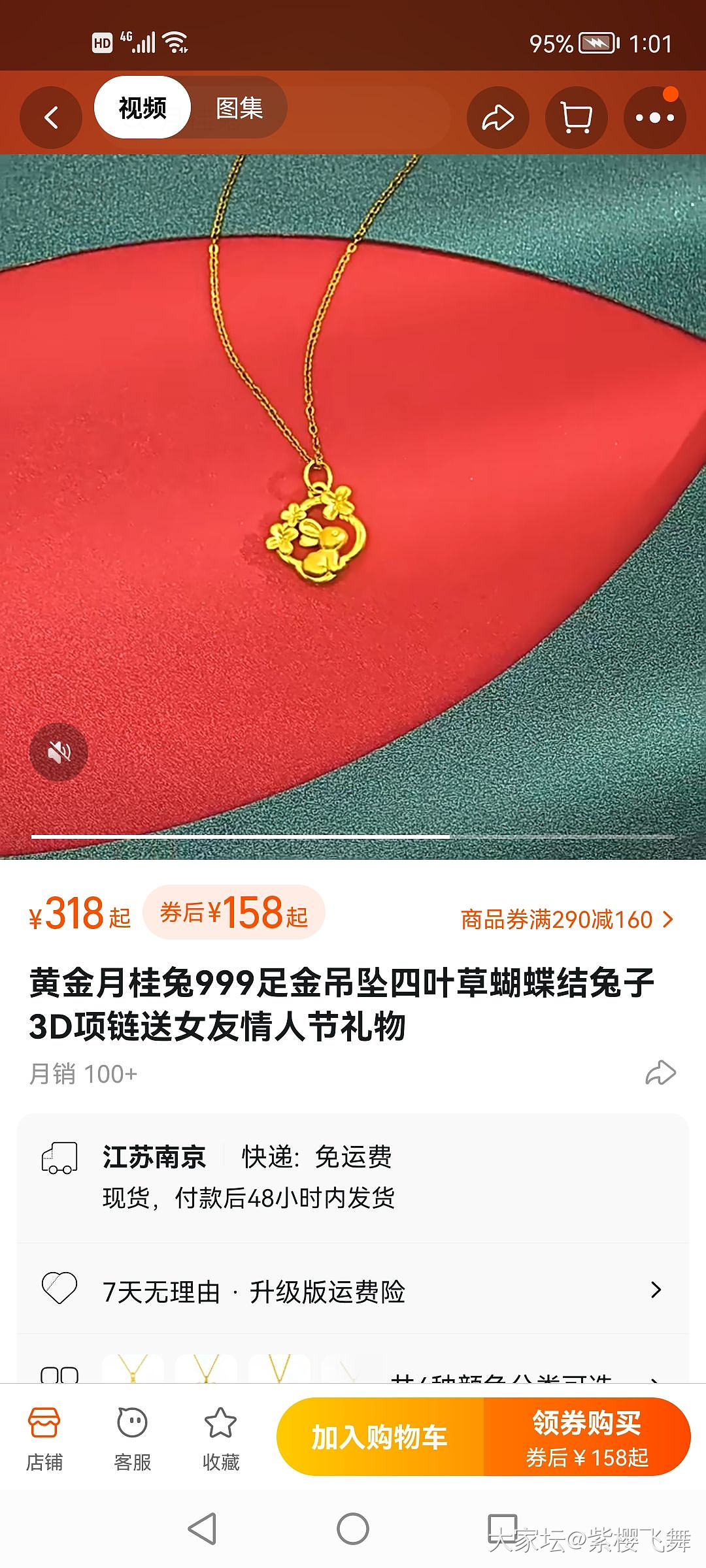Open shipping info row 江苏南京 快递

(x=353, y=1177)
